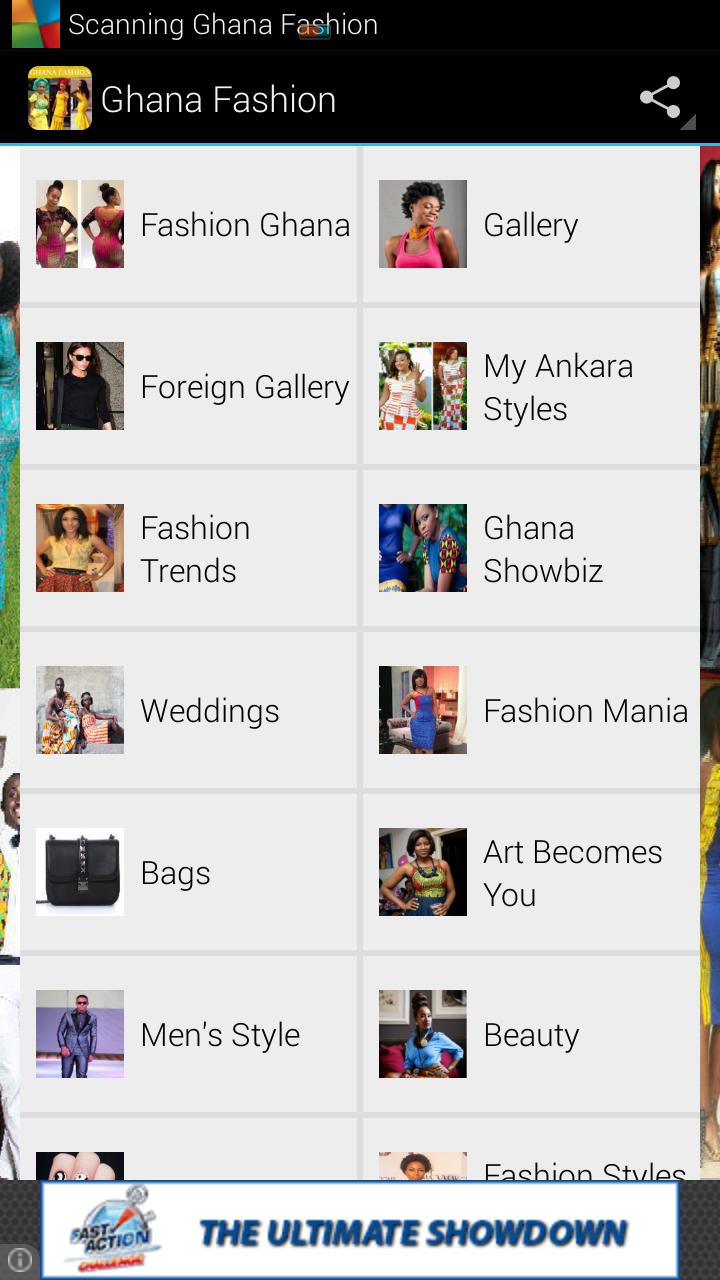The height and width of the screenshot is (1280, 720).
Task: Open Ghana Showbiz
Action: point(531,549)
